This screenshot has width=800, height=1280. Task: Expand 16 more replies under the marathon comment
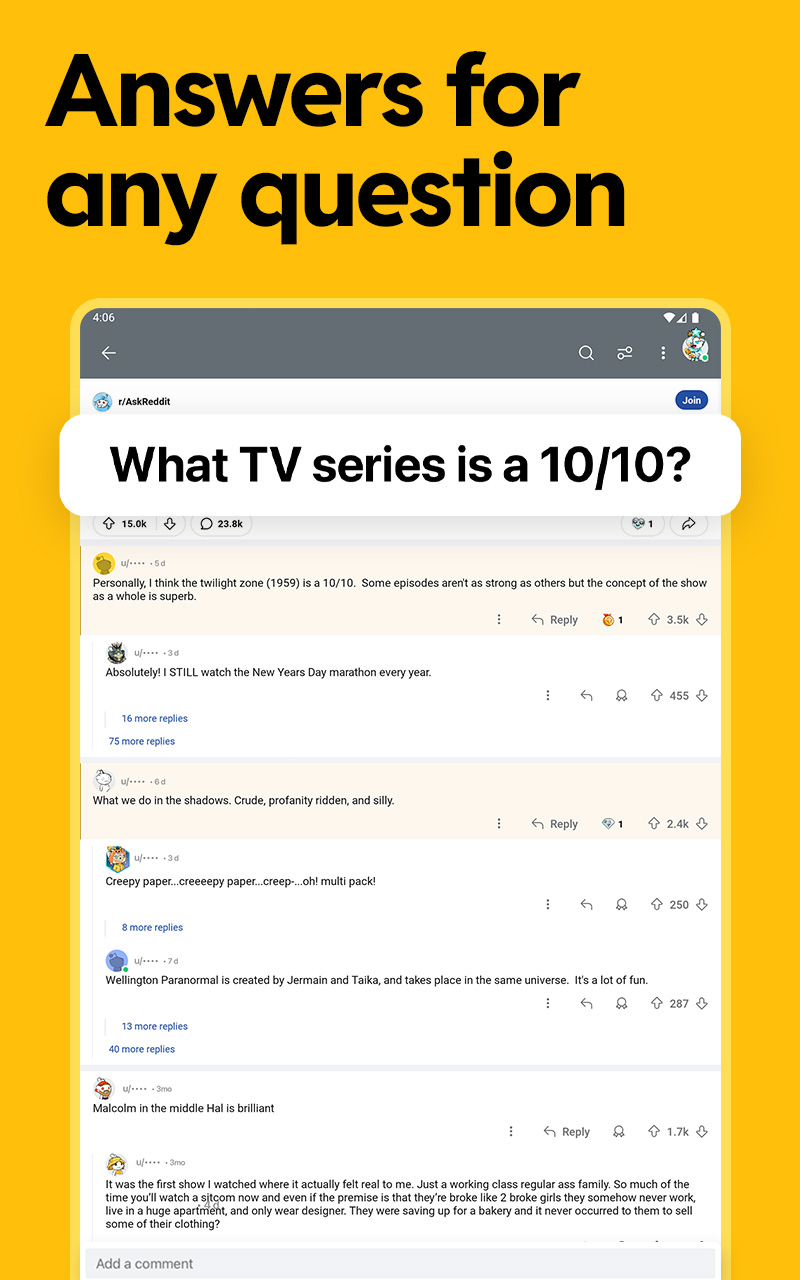point(154,718)
